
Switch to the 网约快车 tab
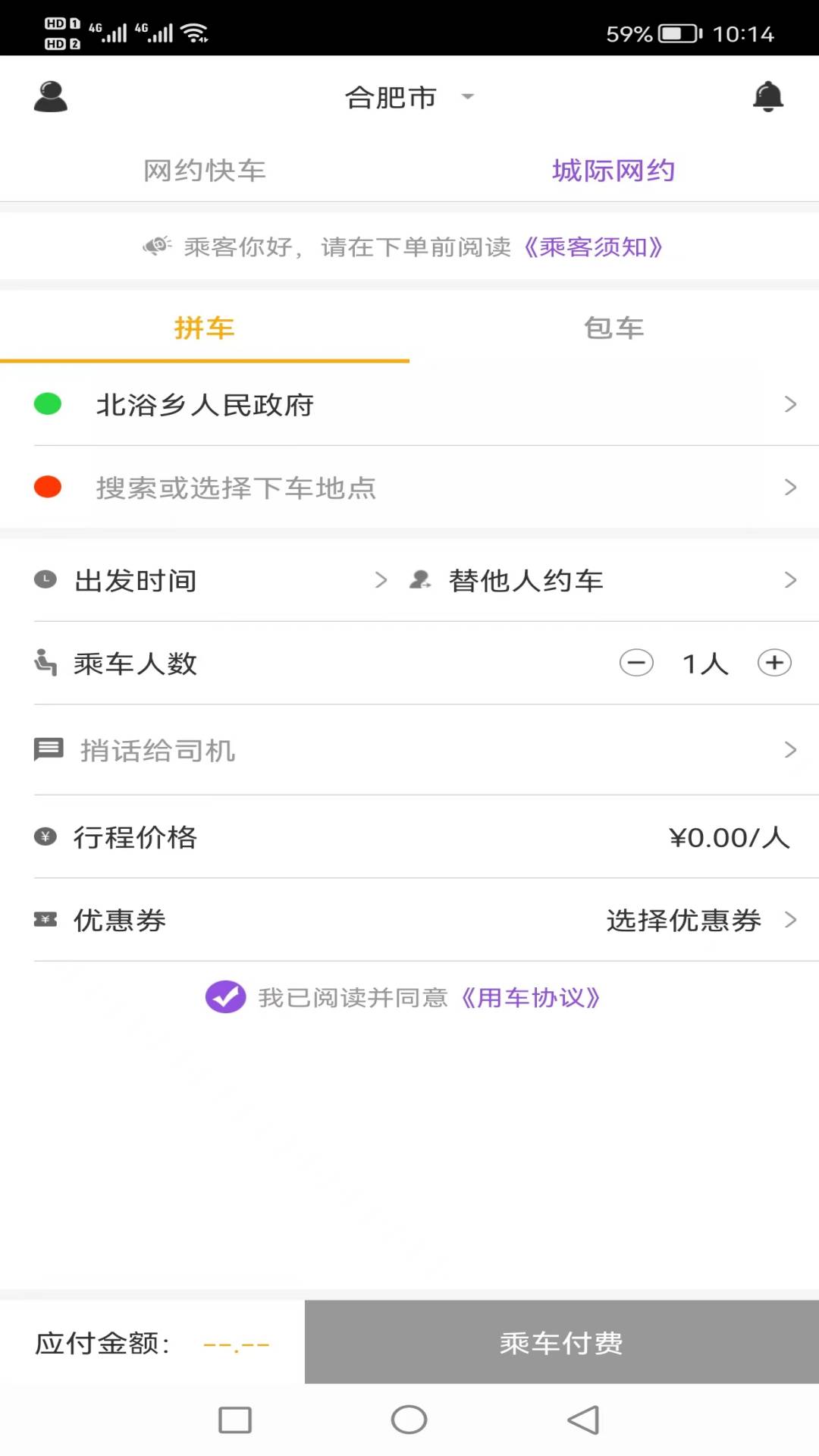205,171
